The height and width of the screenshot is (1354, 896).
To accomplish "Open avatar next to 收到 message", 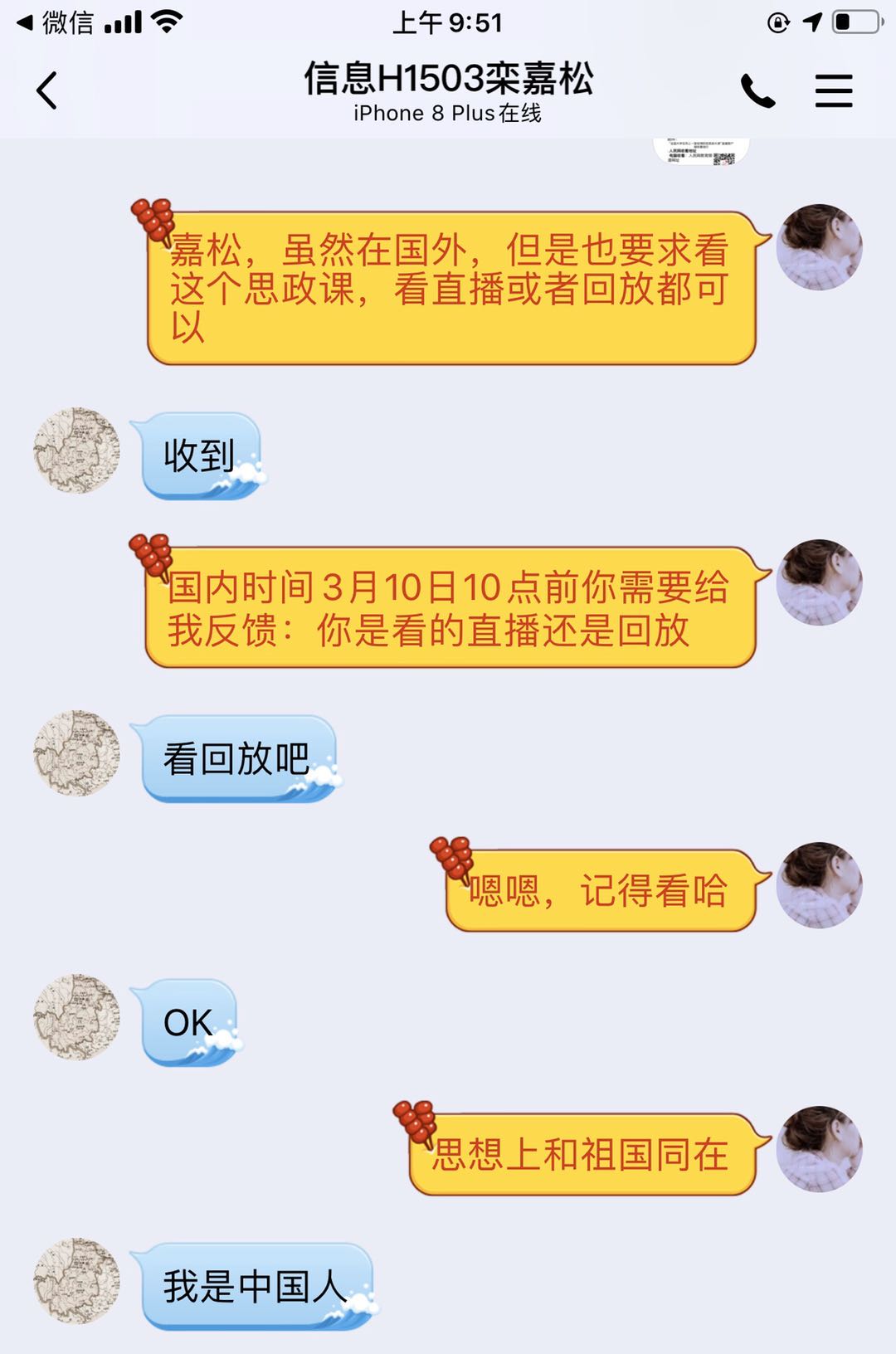I will click(76, 451).
